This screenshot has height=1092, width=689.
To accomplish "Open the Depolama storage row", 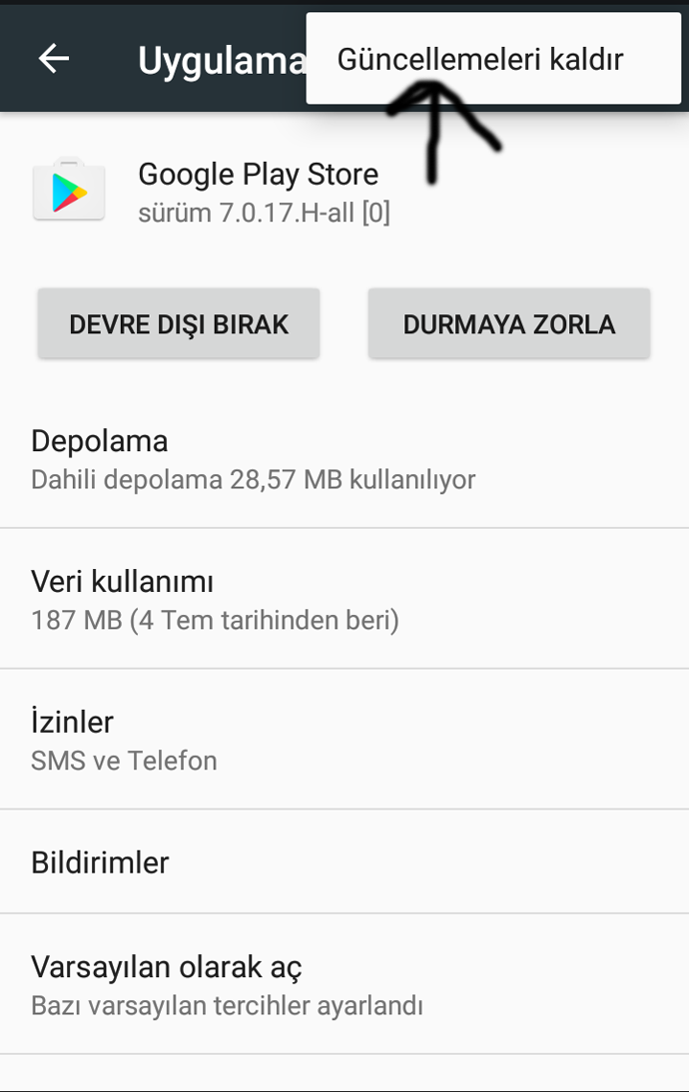I will tap(344, 459).
